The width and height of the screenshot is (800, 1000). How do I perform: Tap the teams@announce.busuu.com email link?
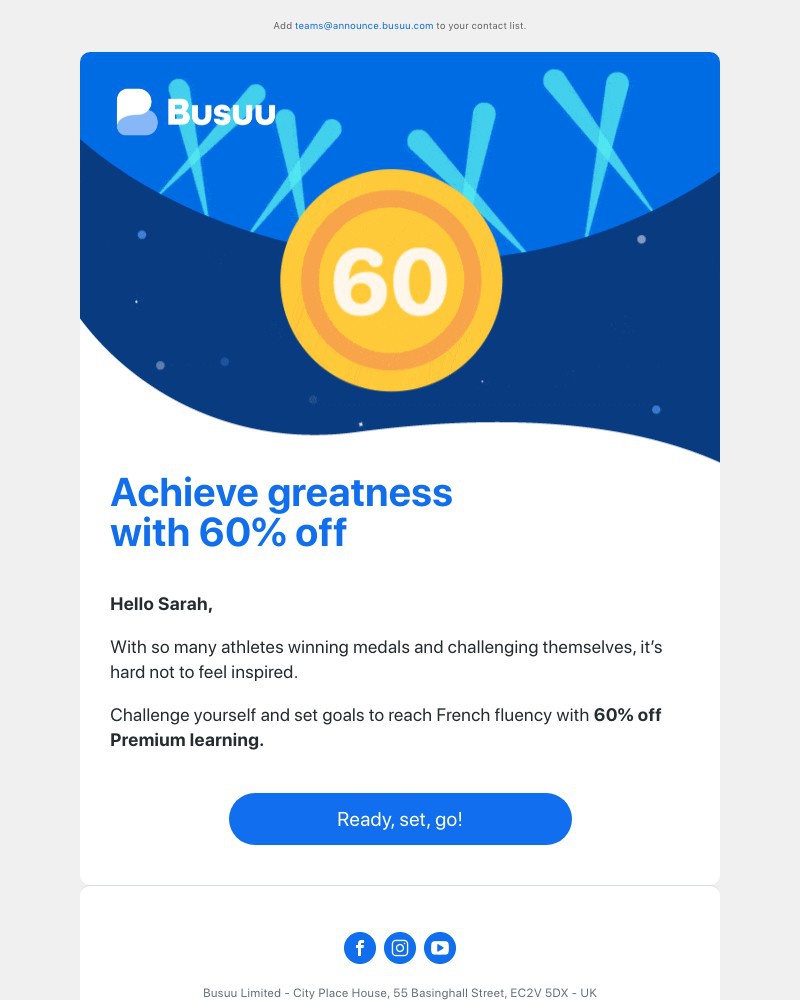364,26
